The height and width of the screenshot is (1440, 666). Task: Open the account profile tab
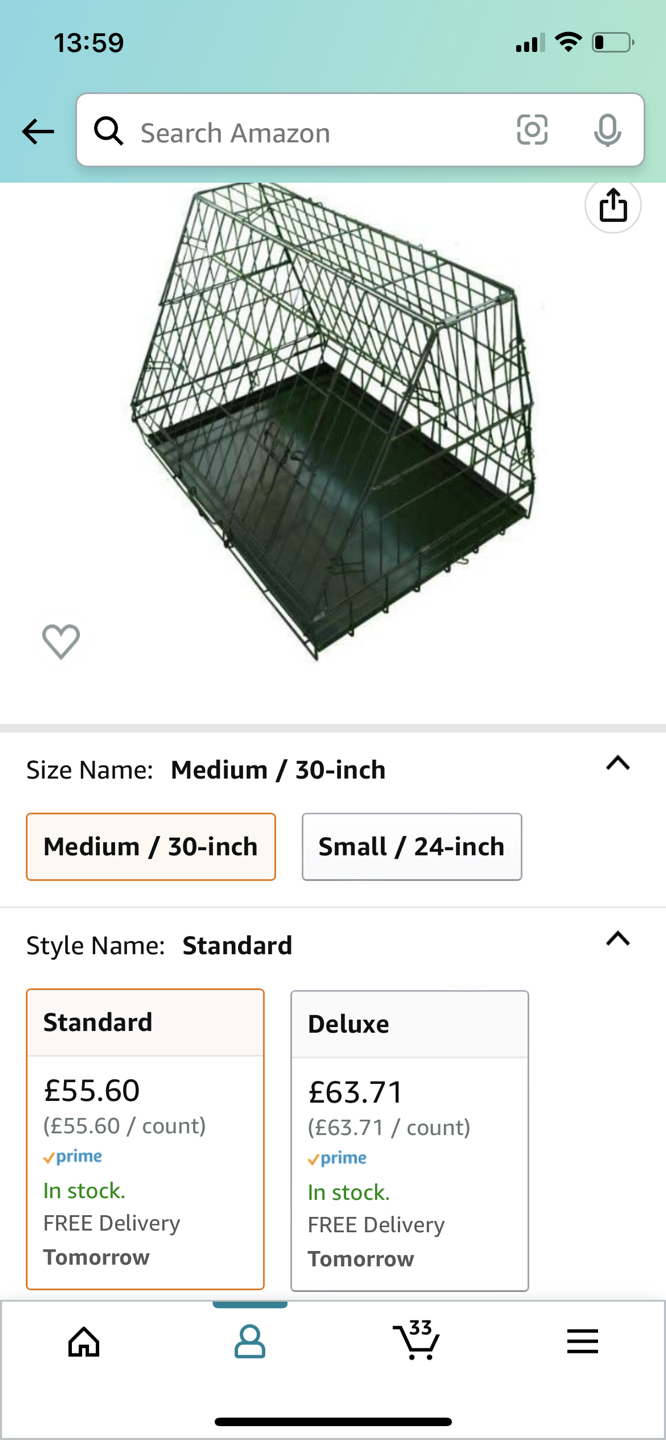point(250,1342)
